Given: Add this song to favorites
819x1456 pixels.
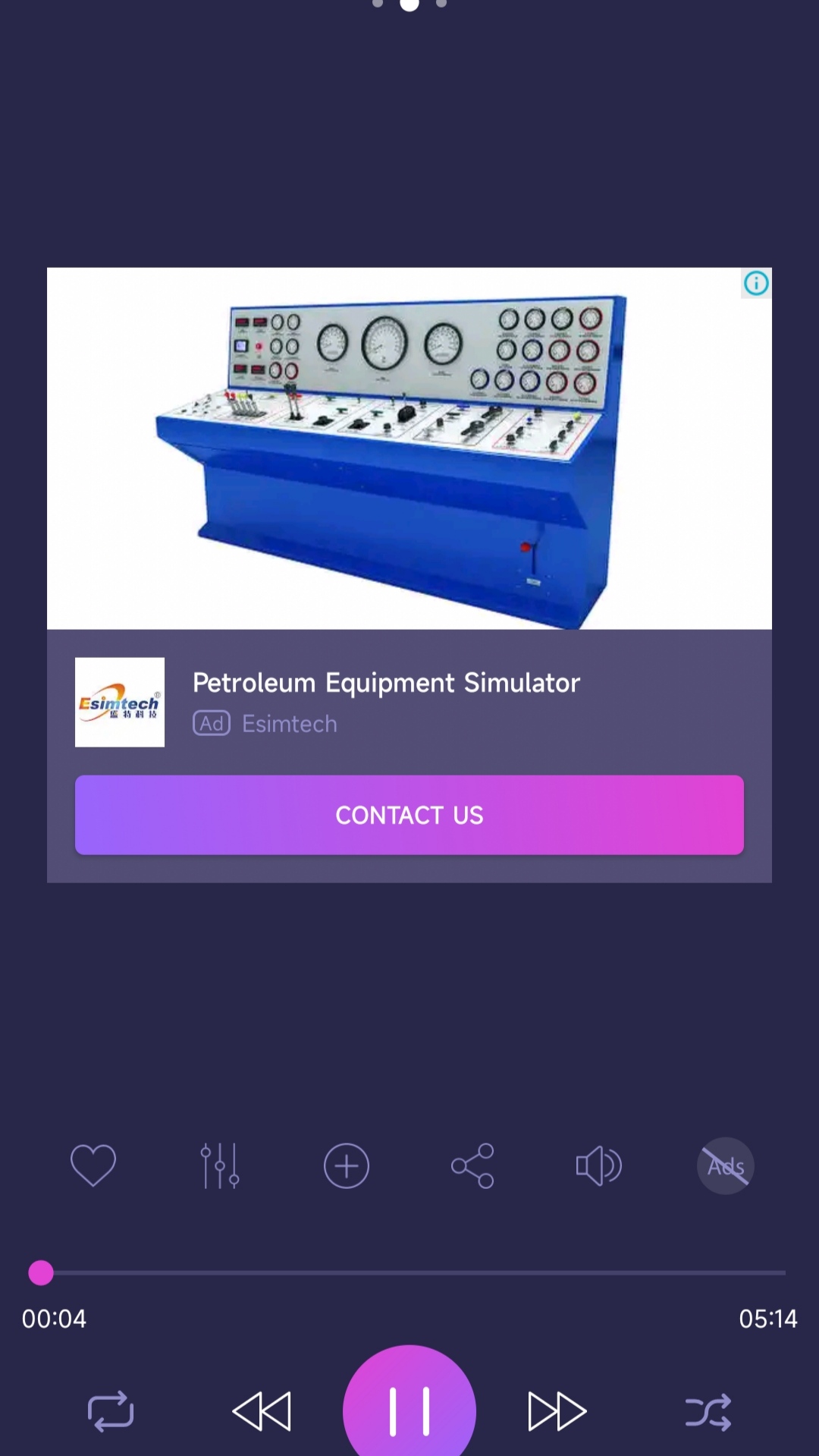Looking at the screenshot, I should click(93, 1165).
